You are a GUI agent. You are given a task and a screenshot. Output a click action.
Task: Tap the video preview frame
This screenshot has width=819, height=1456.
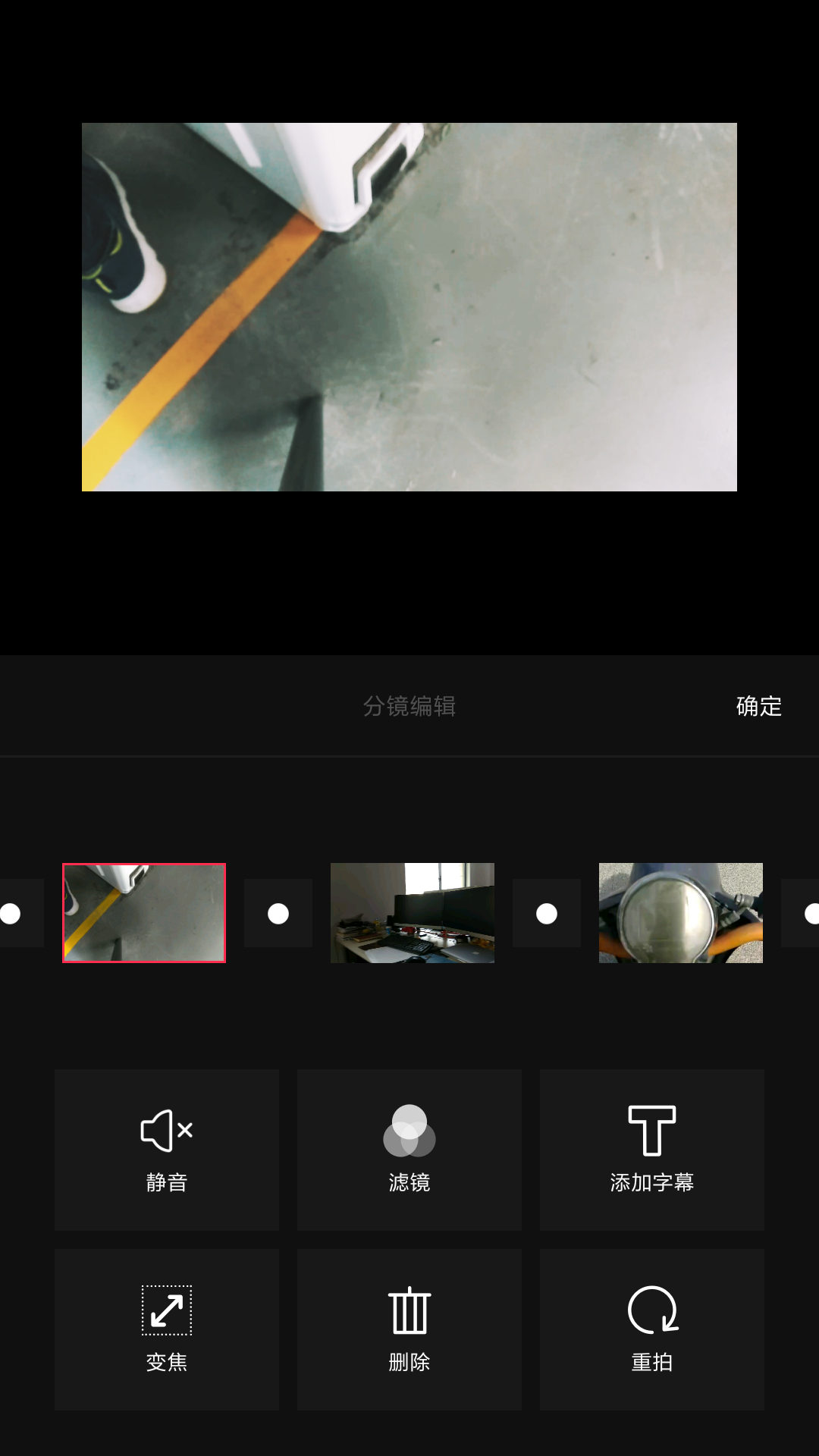(409, 307)
